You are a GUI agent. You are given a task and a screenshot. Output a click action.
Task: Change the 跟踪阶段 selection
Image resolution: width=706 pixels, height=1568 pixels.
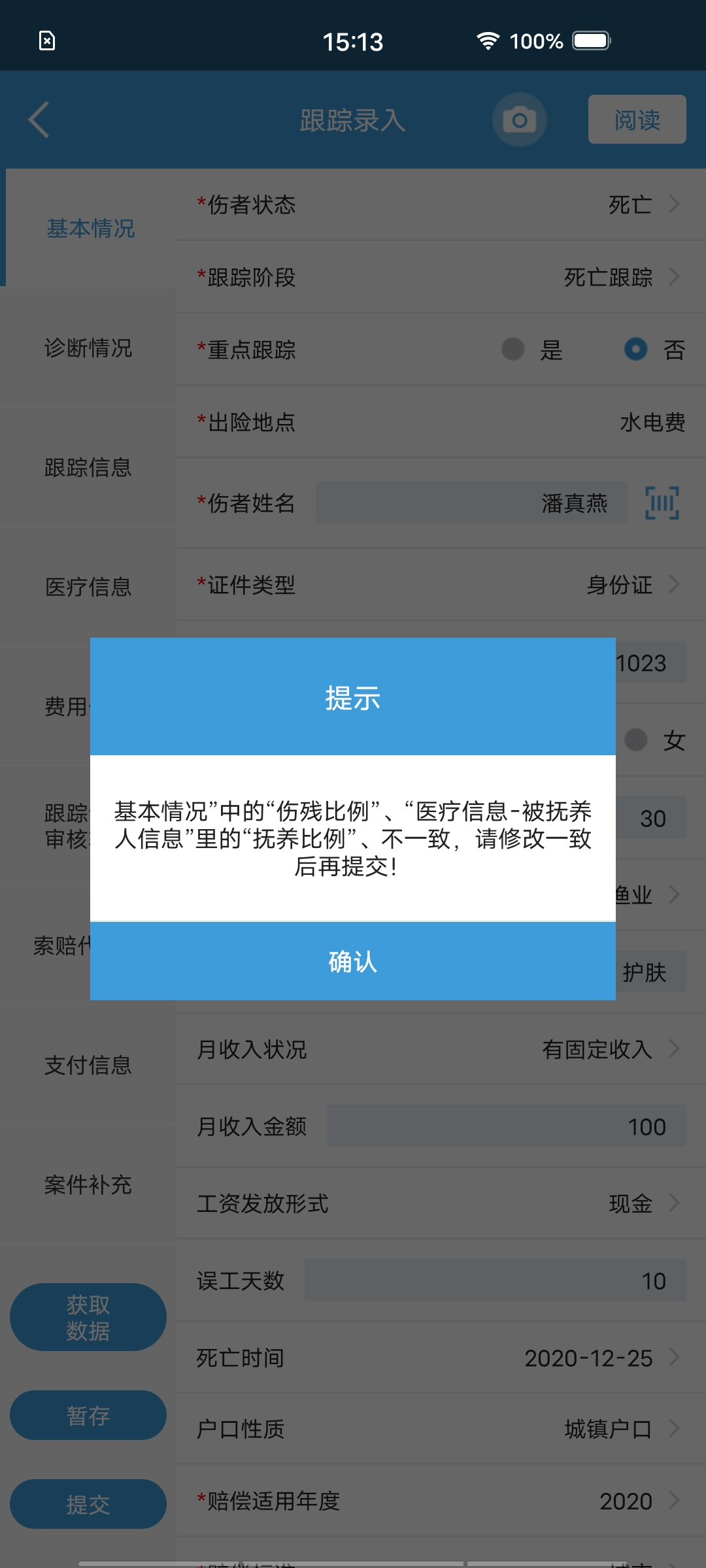click(x=441, y=277)
